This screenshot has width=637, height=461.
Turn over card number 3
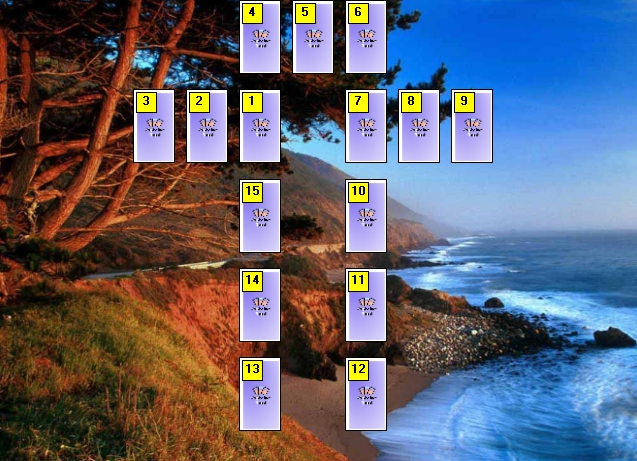pos(154,126)
